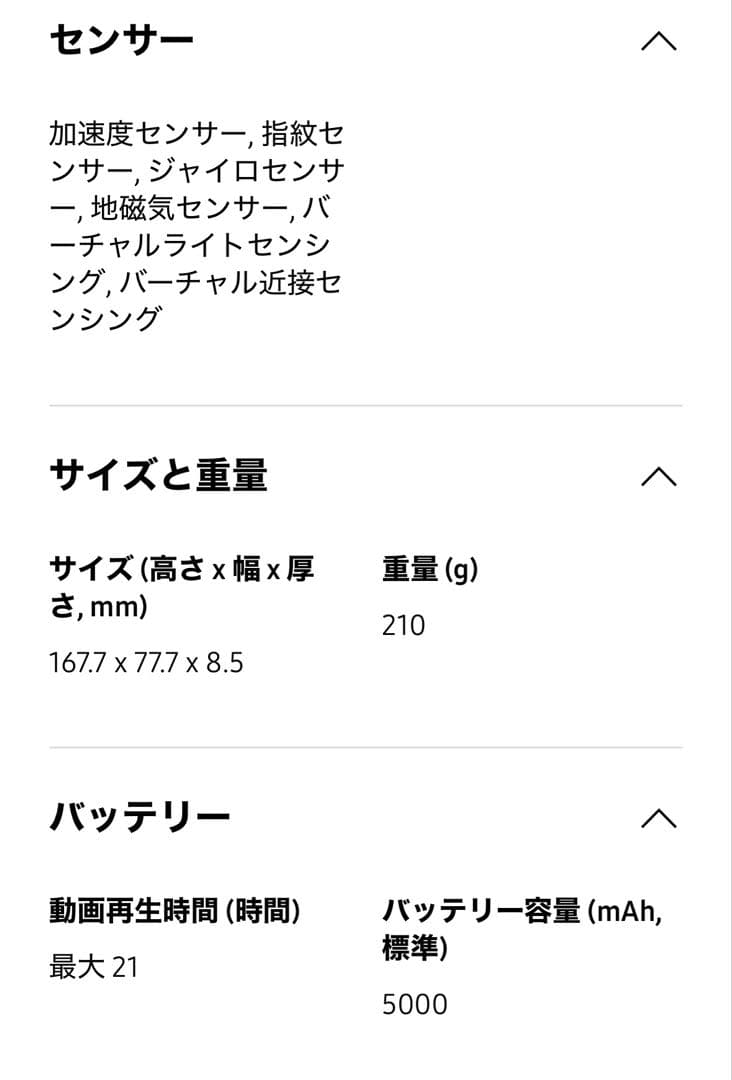Viewport: 732px width, 1080px height.
Task: Click the 重量 (g) label
Action: 428,570
